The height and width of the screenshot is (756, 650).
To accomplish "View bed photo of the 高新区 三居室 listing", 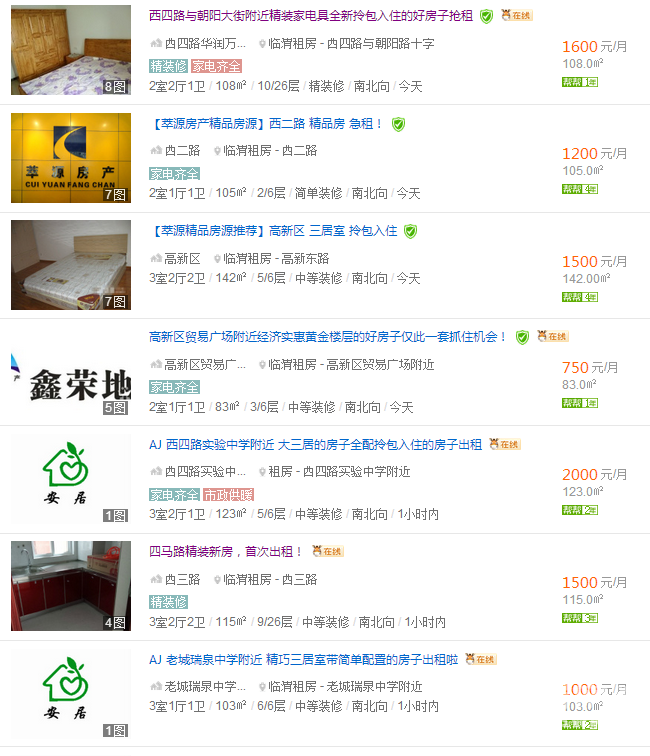I will click(70, 264).
